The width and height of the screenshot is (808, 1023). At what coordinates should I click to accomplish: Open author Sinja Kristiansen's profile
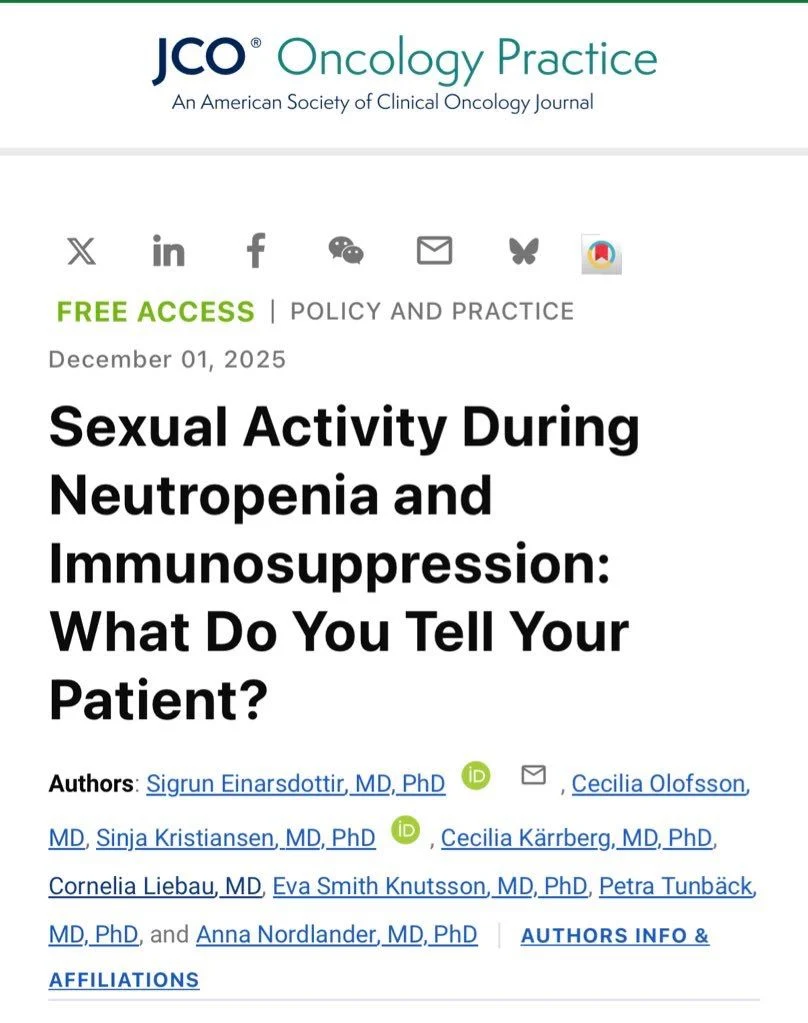236,837
